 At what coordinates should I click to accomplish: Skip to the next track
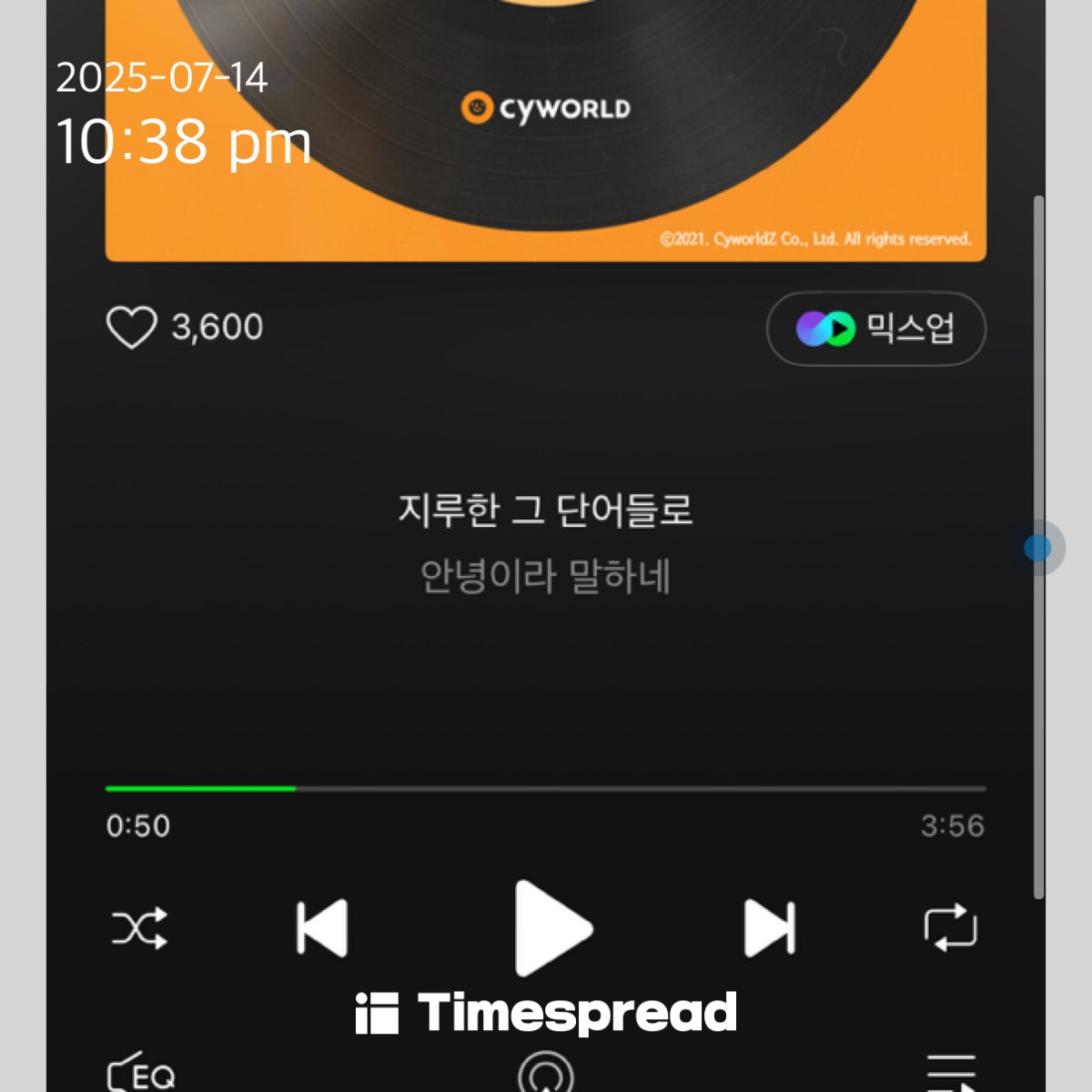tap(769, 928)
